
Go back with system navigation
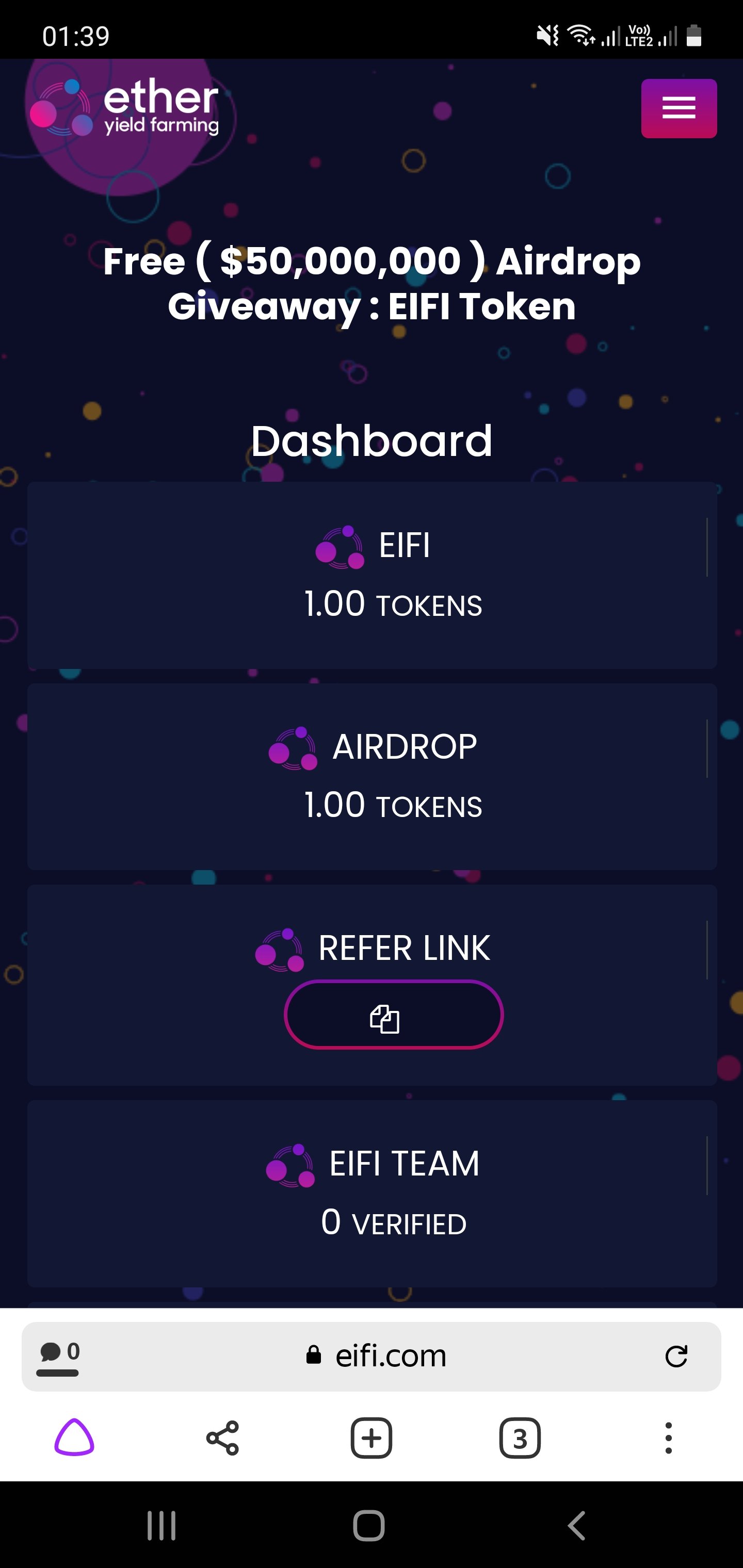click(576, 1525)
